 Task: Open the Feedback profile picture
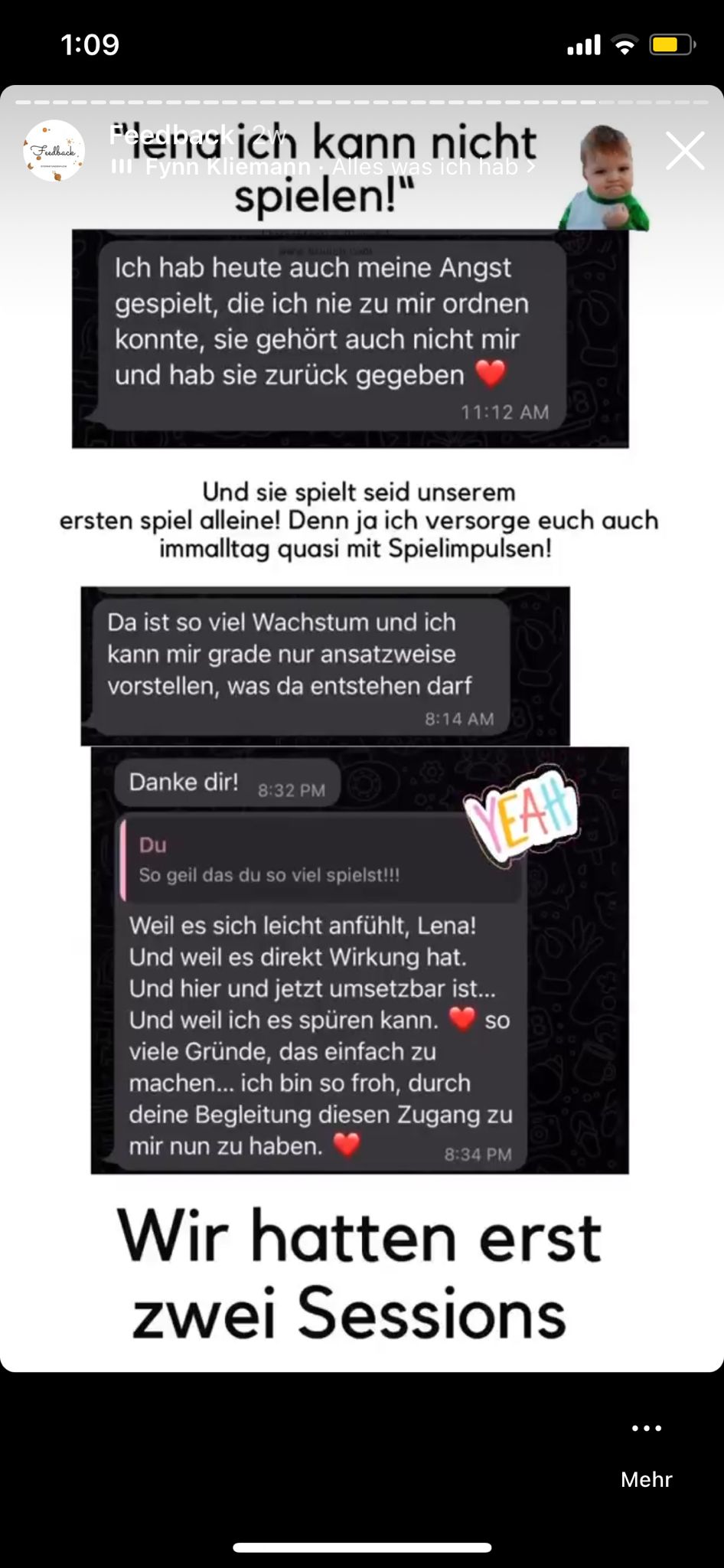point(54,151)
